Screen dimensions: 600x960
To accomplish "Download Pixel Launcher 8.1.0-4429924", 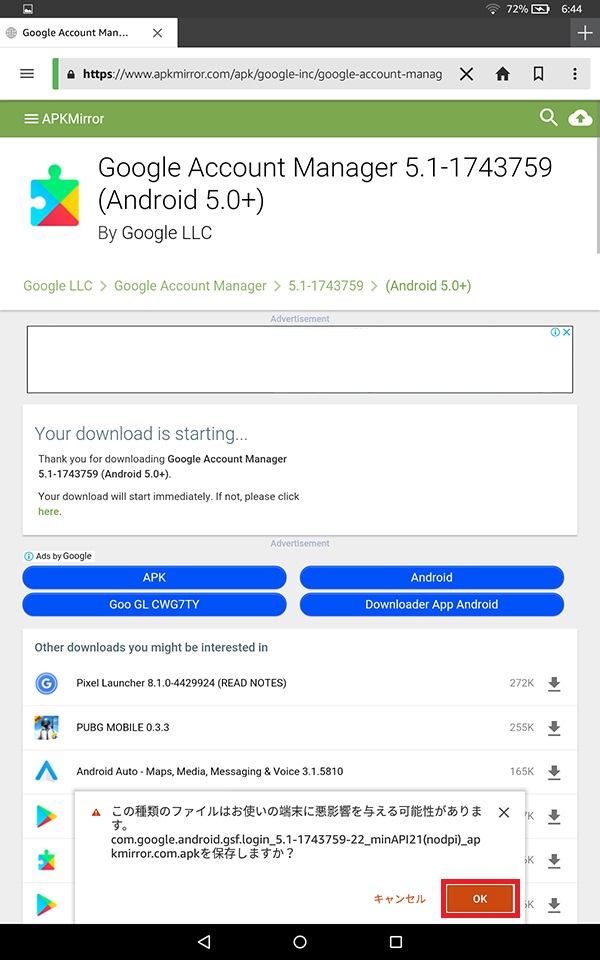I will (x=554, y=684).
